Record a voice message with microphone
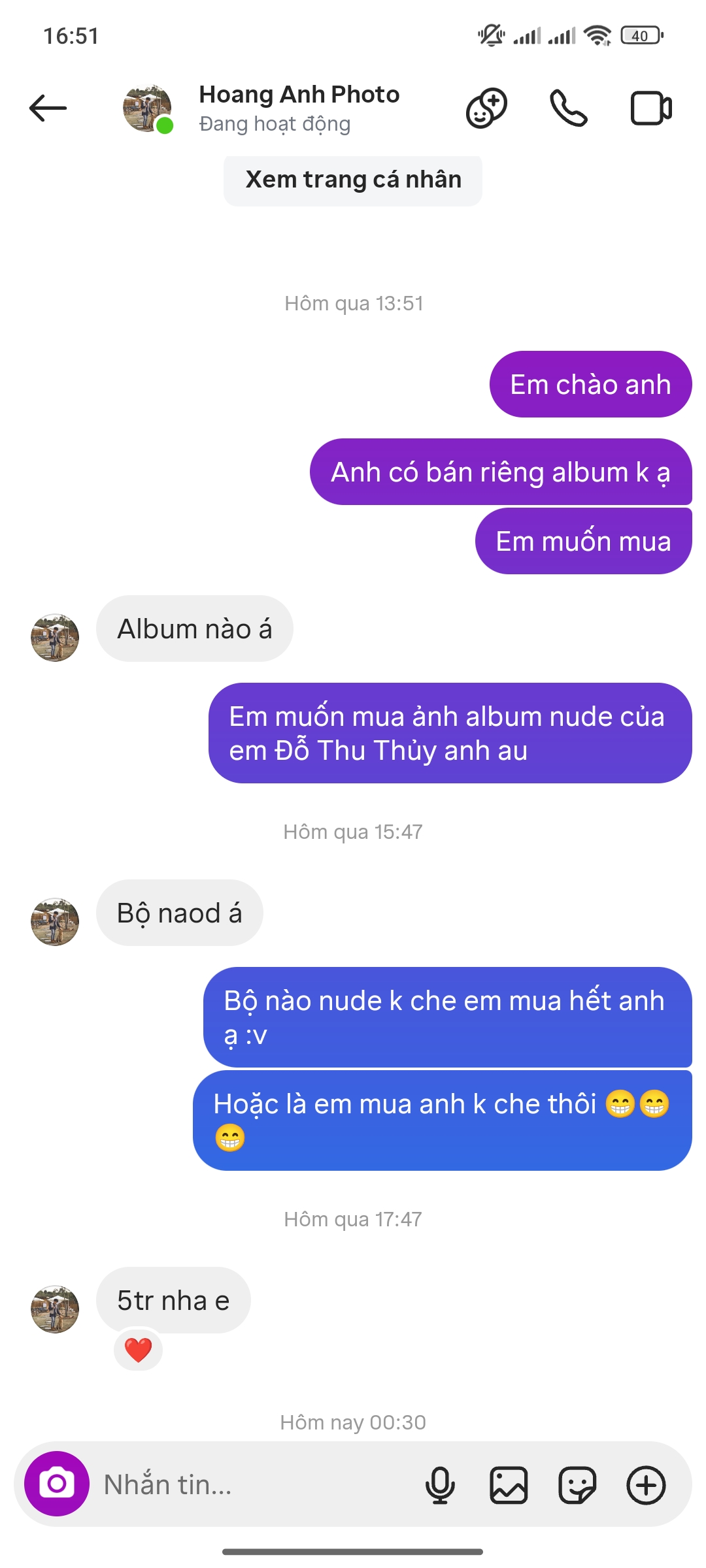The width and height of the screenshot is (706, 1568). [440, 1485]
